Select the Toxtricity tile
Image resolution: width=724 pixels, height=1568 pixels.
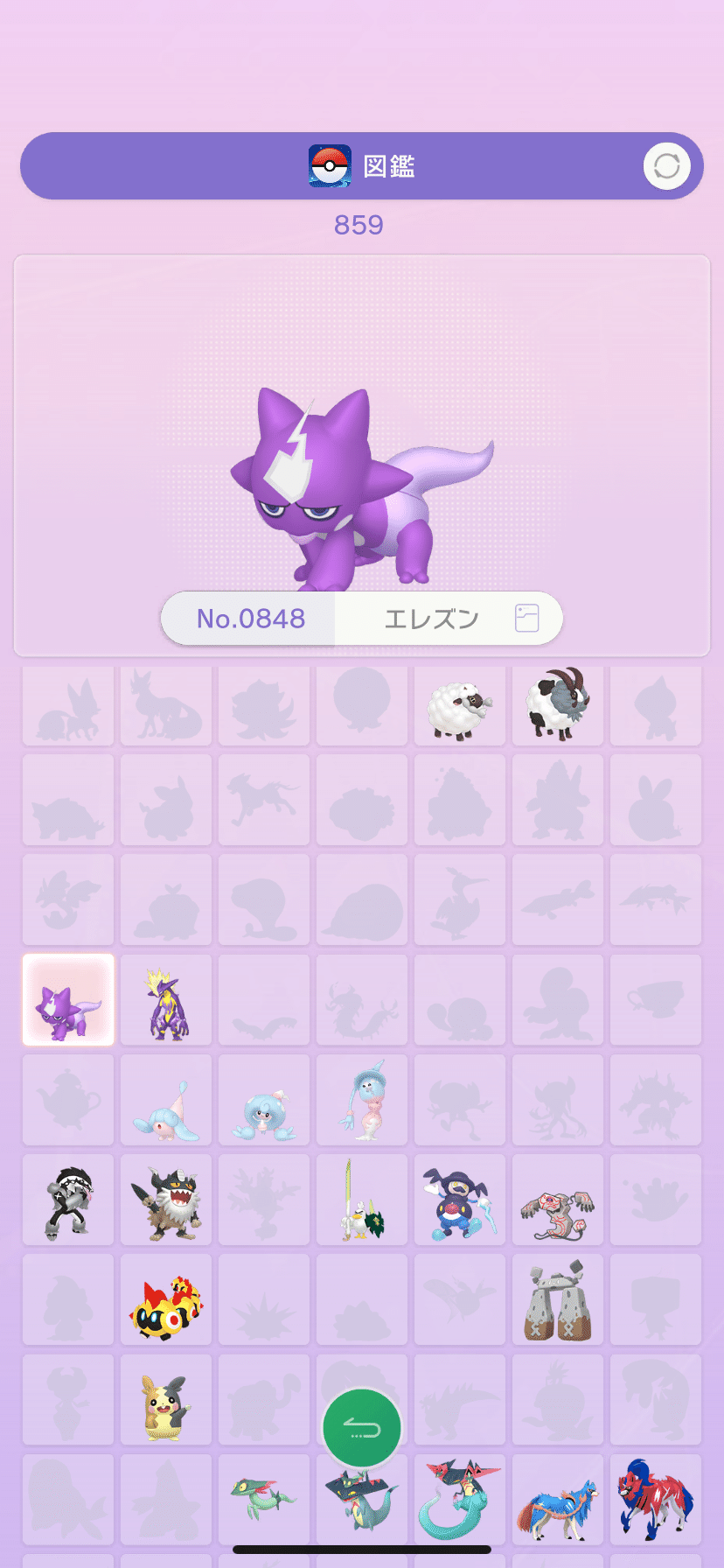166,1001
